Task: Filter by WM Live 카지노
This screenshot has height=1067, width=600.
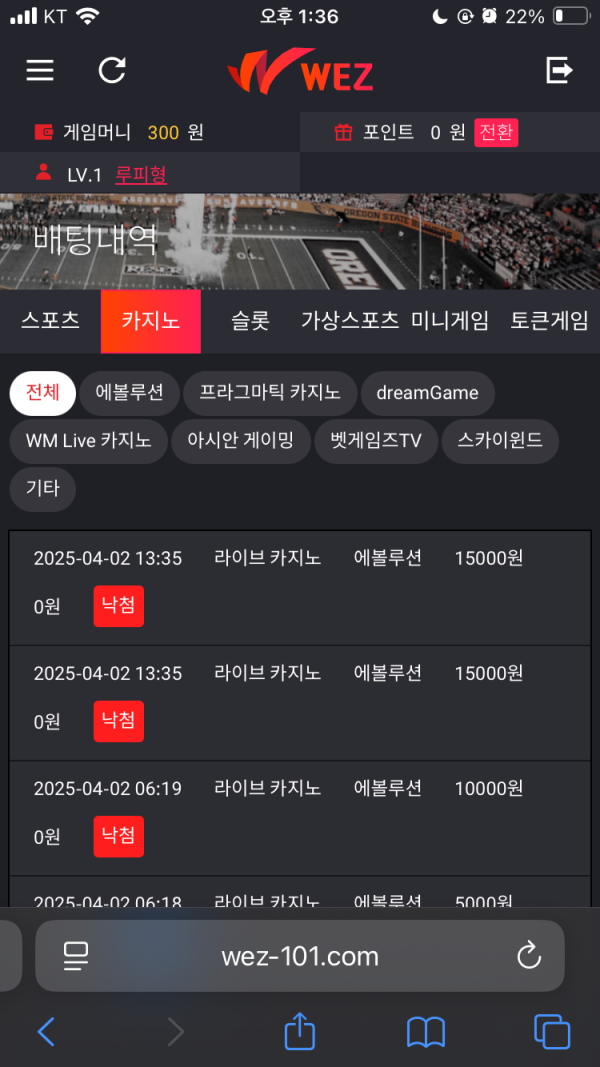Action: point(88,441)
